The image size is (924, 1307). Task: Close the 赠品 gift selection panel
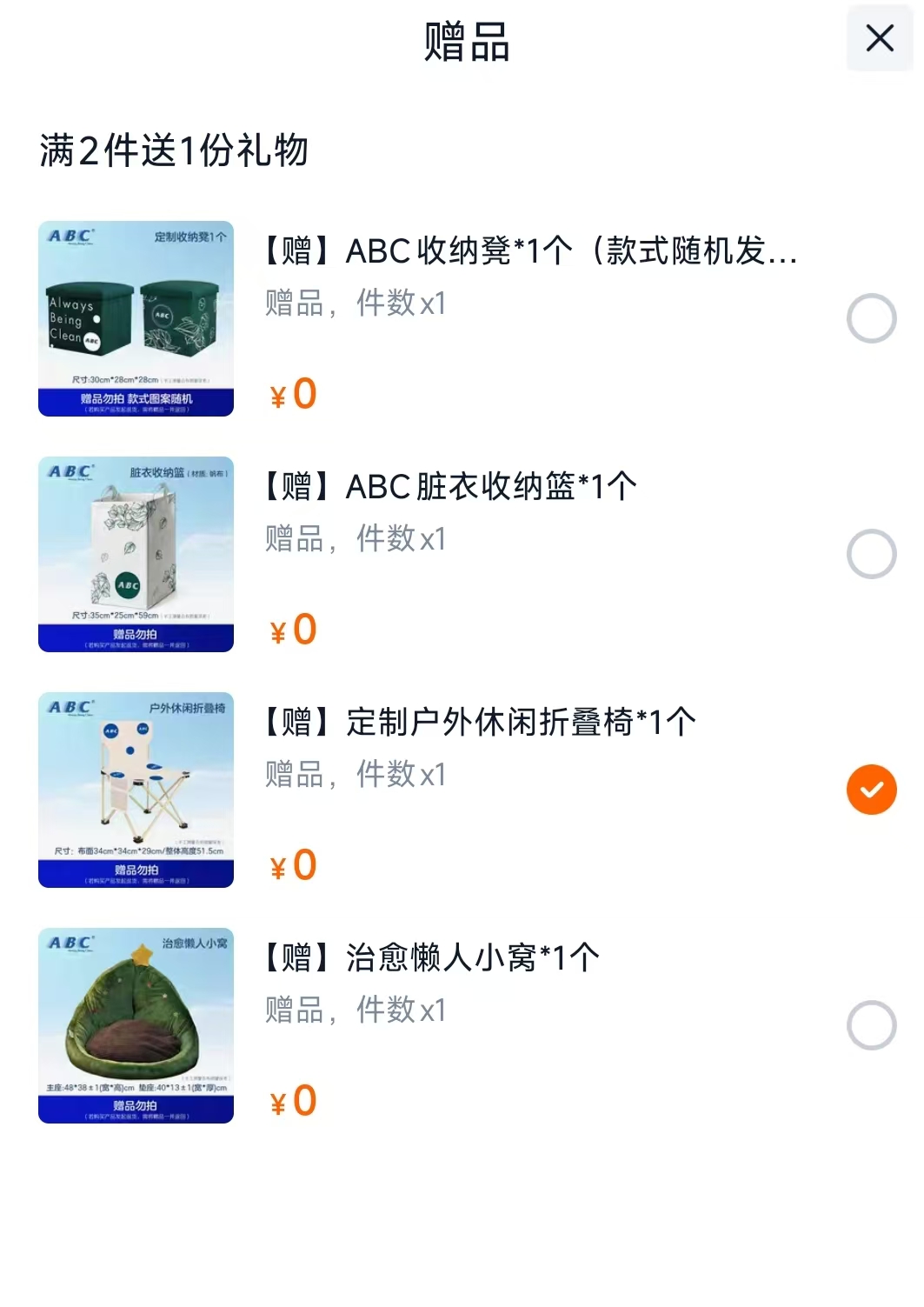pos(880,38)
